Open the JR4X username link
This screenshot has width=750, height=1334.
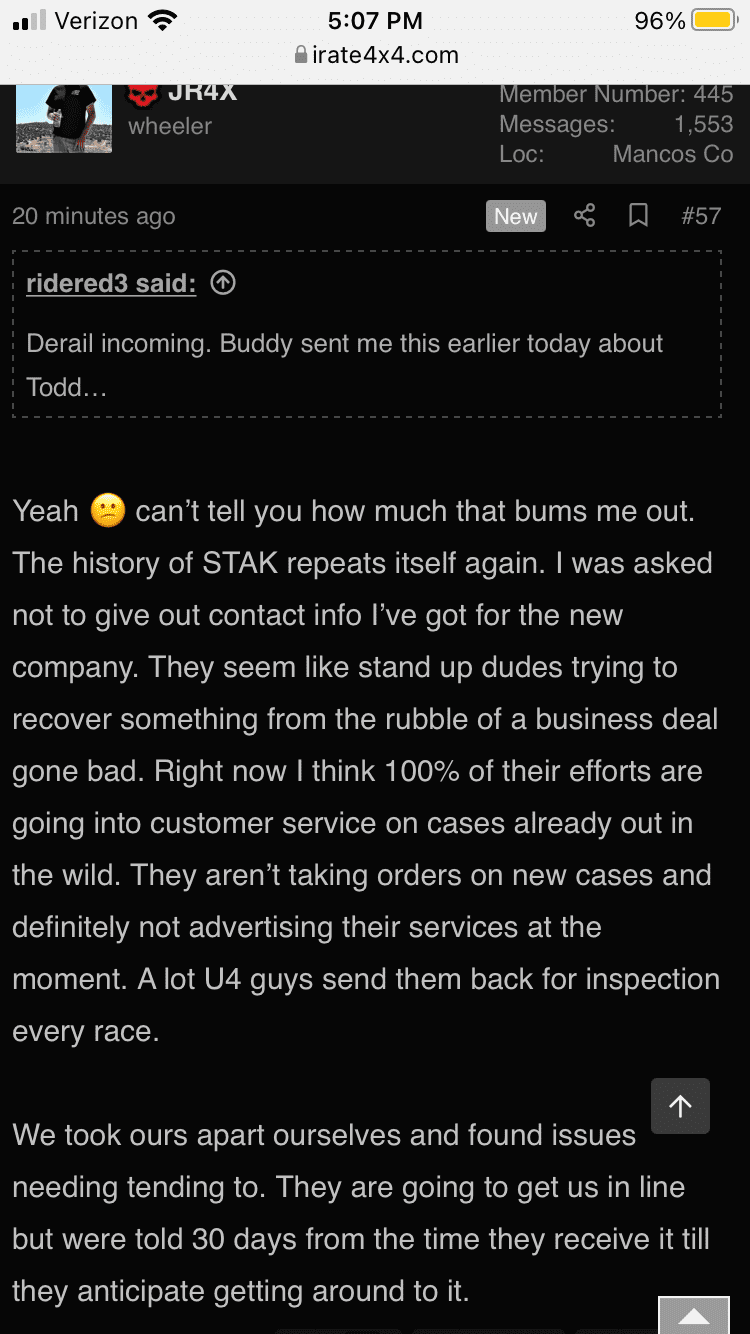tap(201, 93)
